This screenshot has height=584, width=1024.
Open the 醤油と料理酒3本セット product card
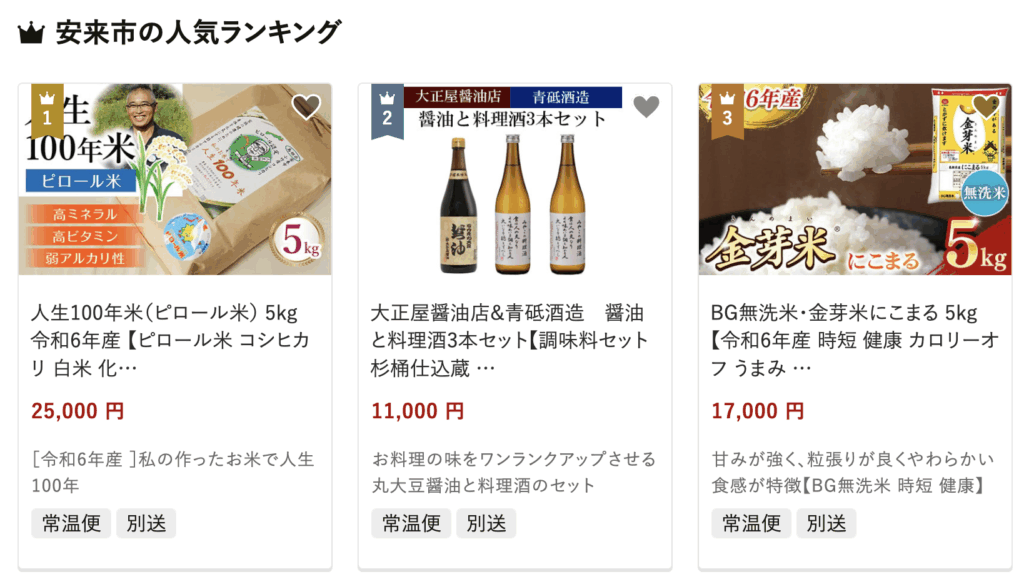514,339
